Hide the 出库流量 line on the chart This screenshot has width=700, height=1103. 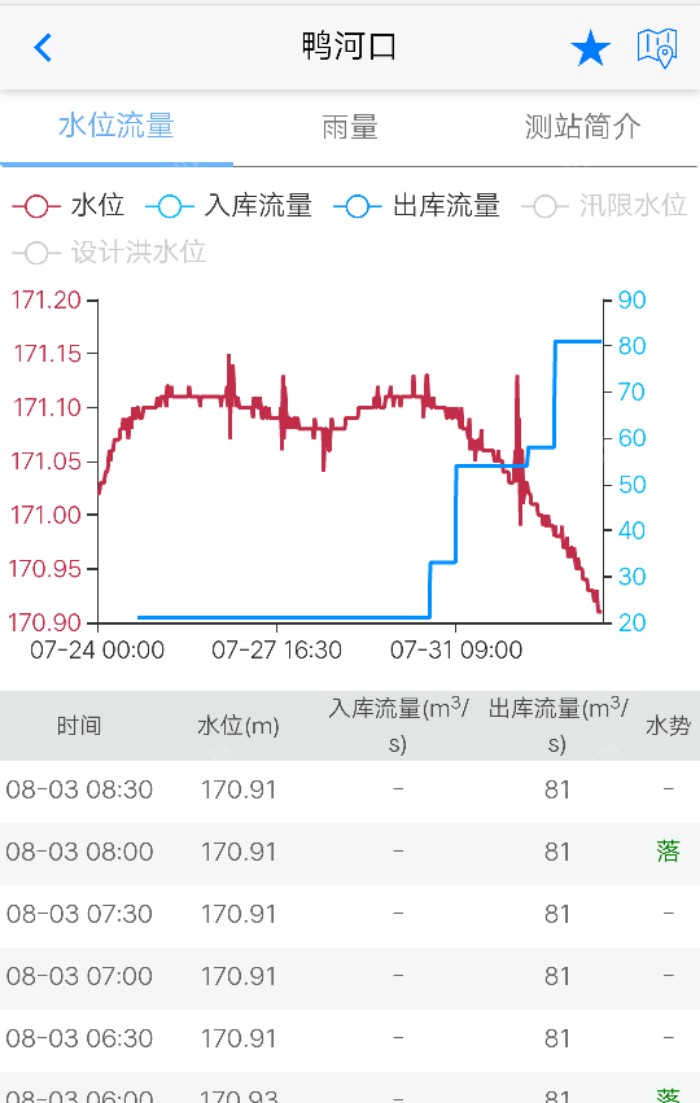(417, 206)
